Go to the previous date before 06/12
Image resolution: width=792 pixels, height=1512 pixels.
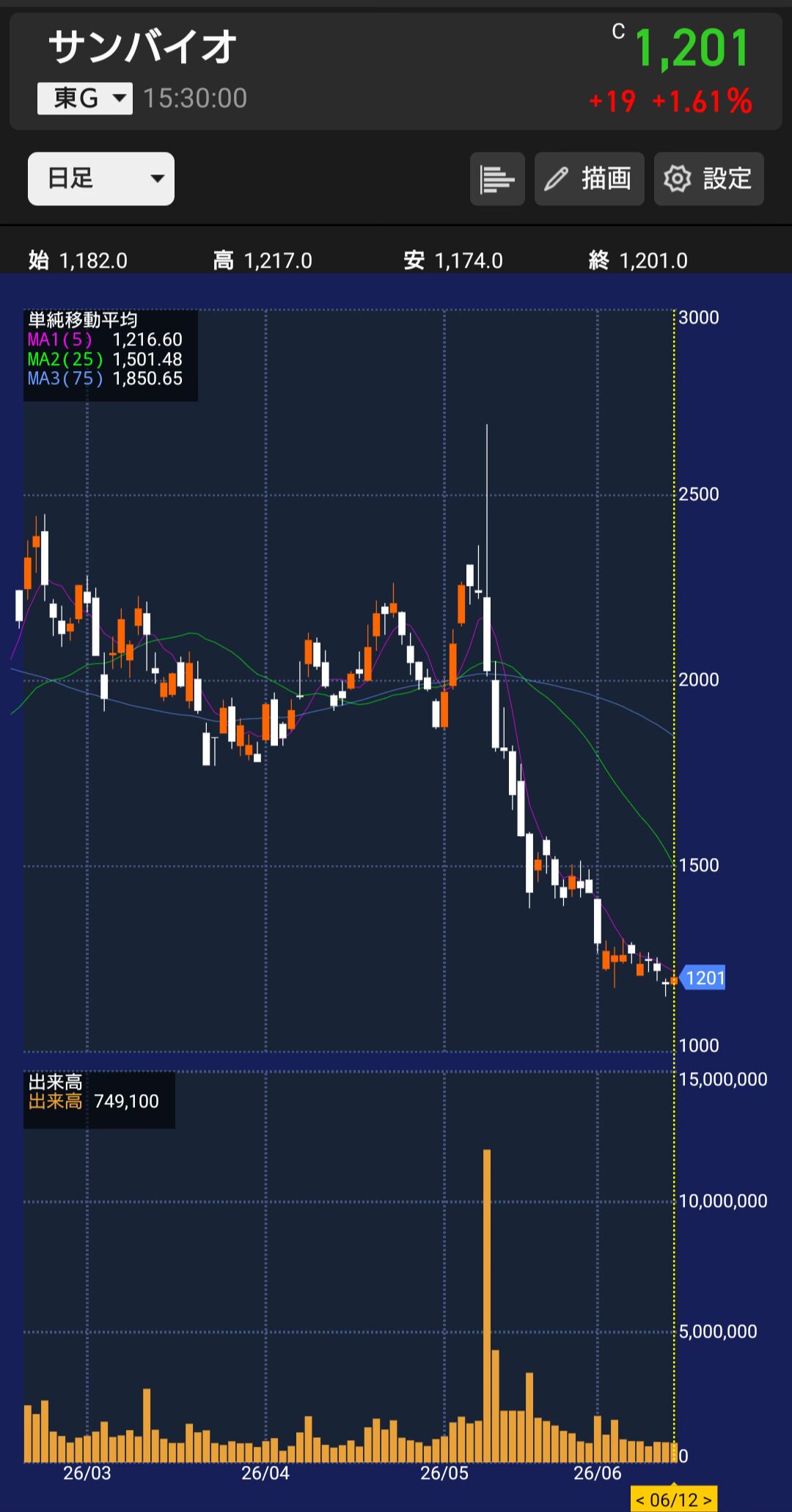[x=640, y=1500]
